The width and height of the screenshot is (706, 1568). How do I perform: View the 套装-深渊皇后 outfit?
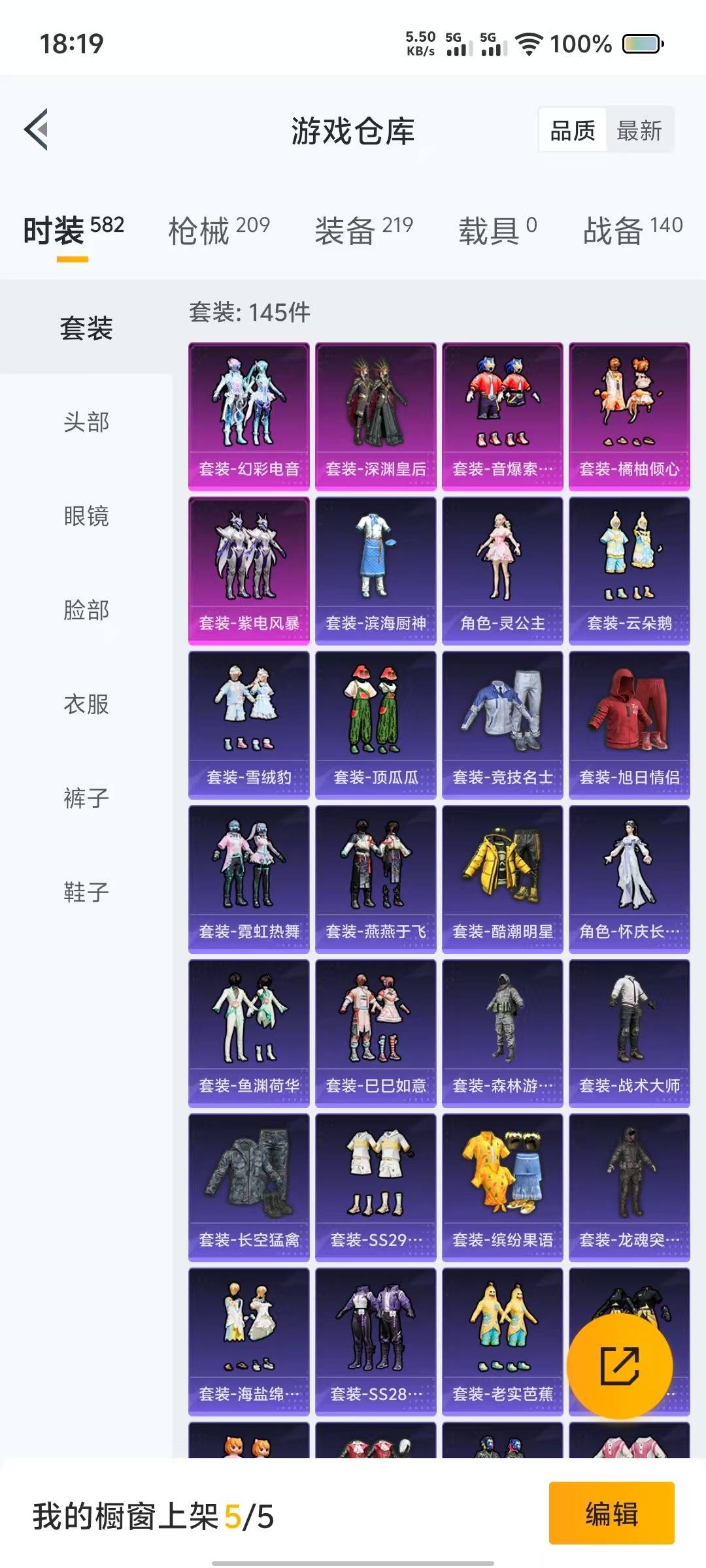(x=376, y=417)
